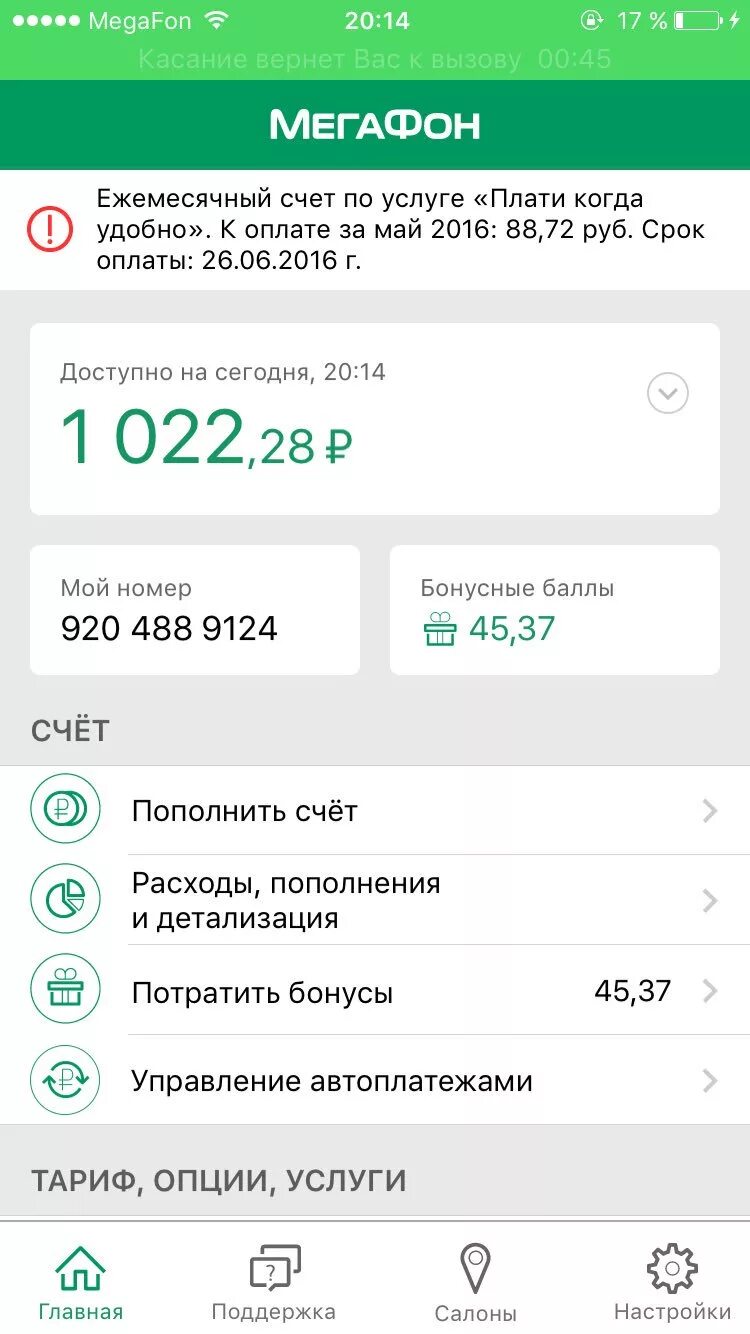Switch to the Поддержка tab

tap(274, 1282)
